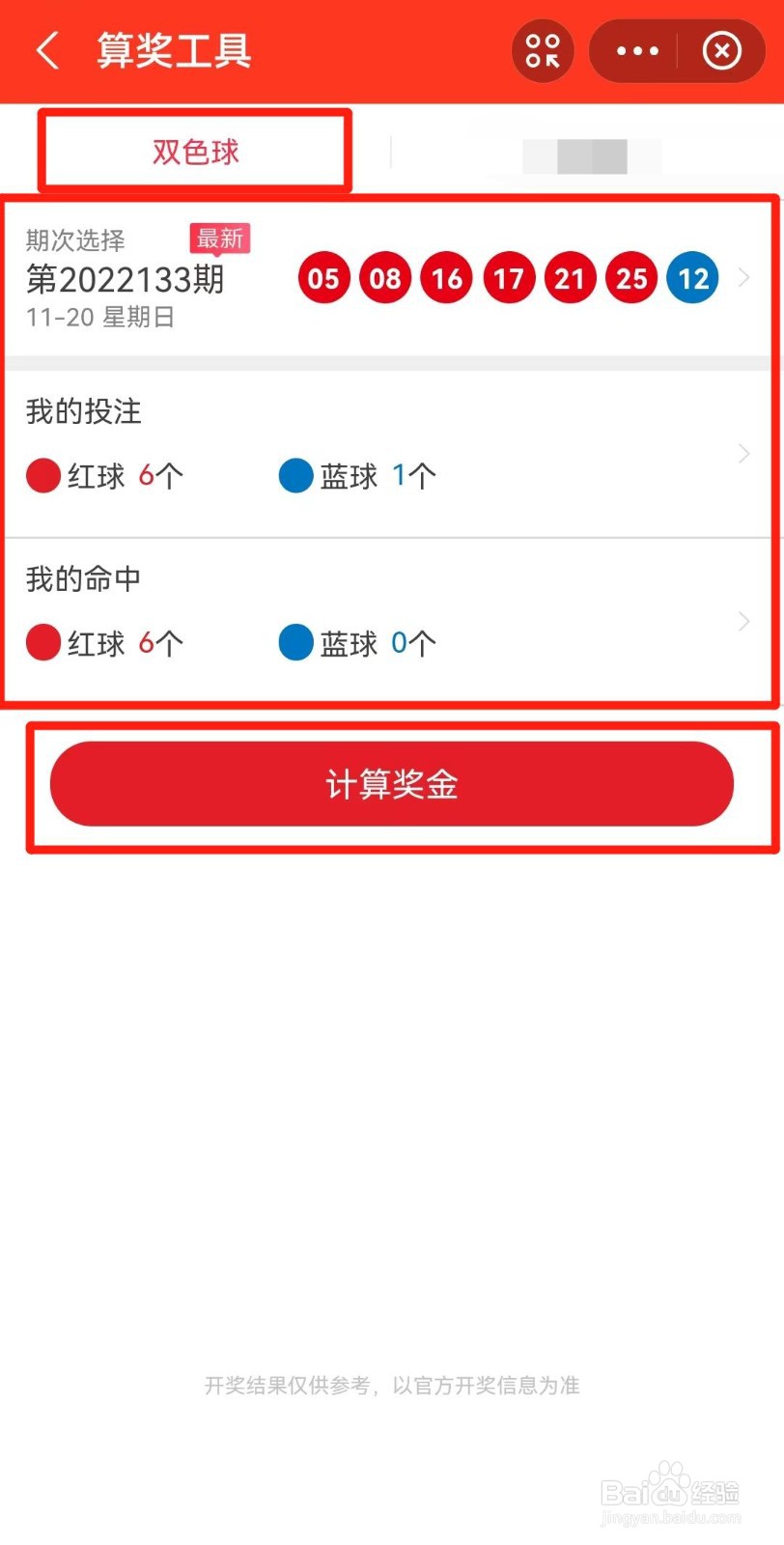Tap the blue ball indicator in 我的命中
The image size is (784, 1545).
click(295, 642)
